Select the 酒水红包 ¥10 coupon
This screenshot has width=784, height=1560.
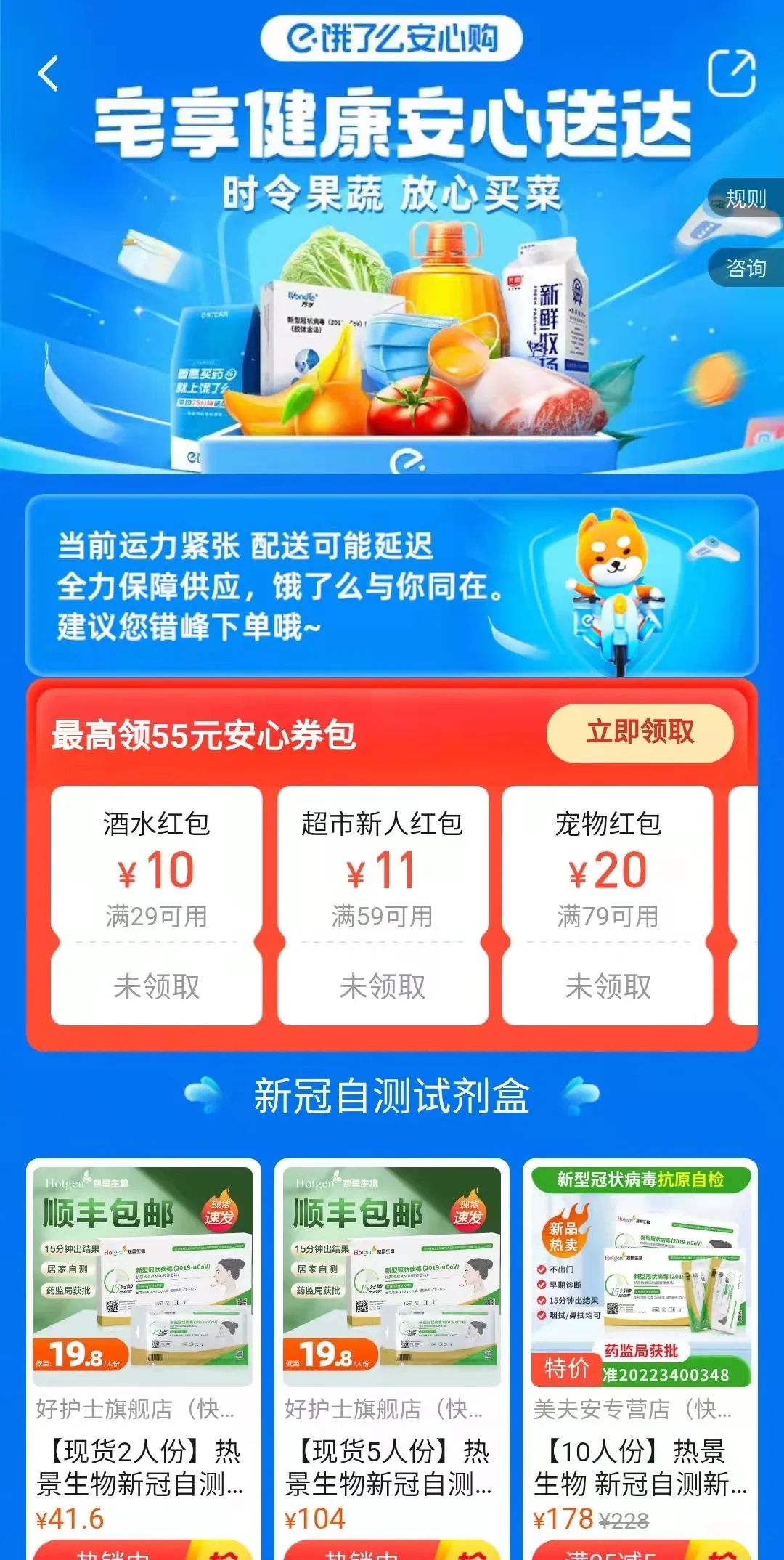pos(156,903)
